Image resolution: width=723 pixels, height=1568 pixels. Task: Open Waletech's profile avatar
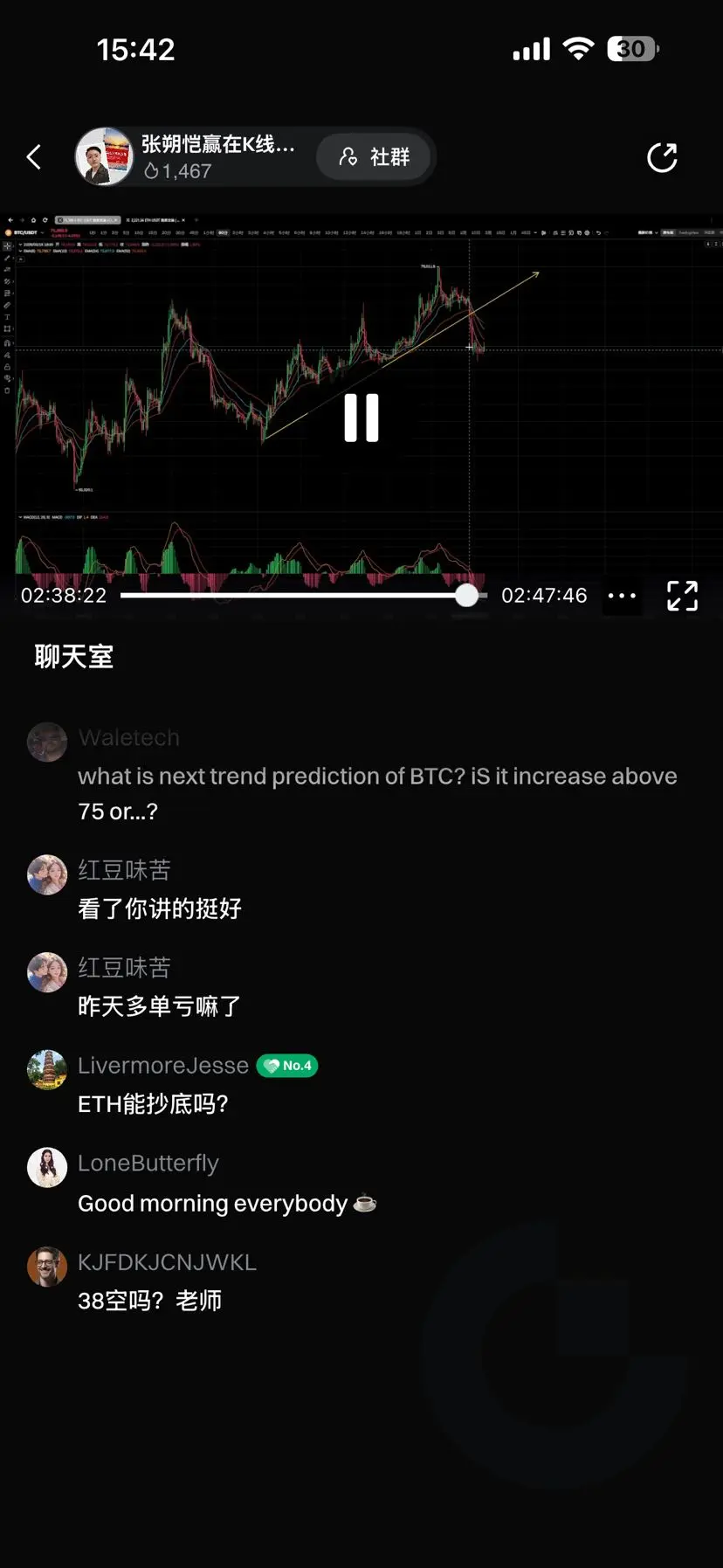47,742
